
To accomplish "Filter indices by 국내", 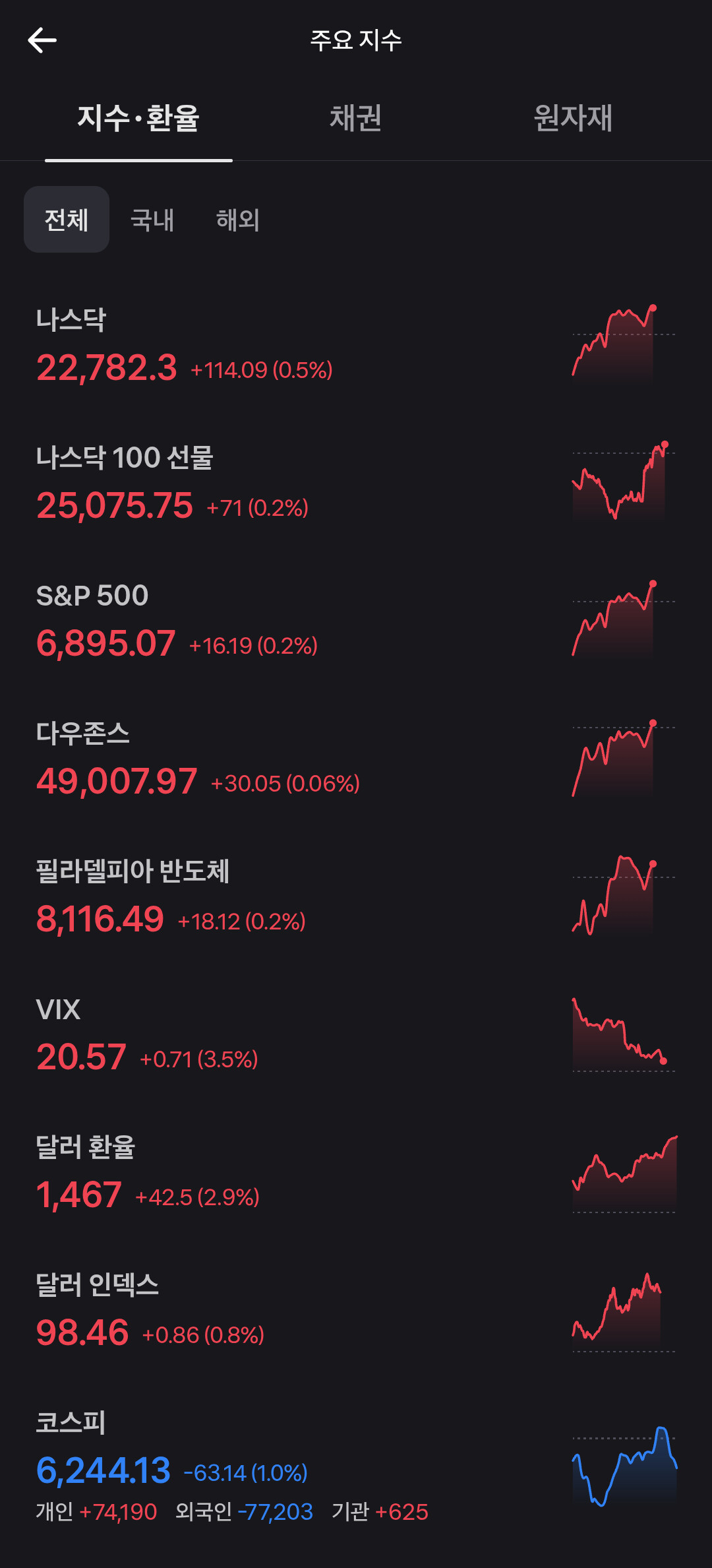I will [152, 220].
